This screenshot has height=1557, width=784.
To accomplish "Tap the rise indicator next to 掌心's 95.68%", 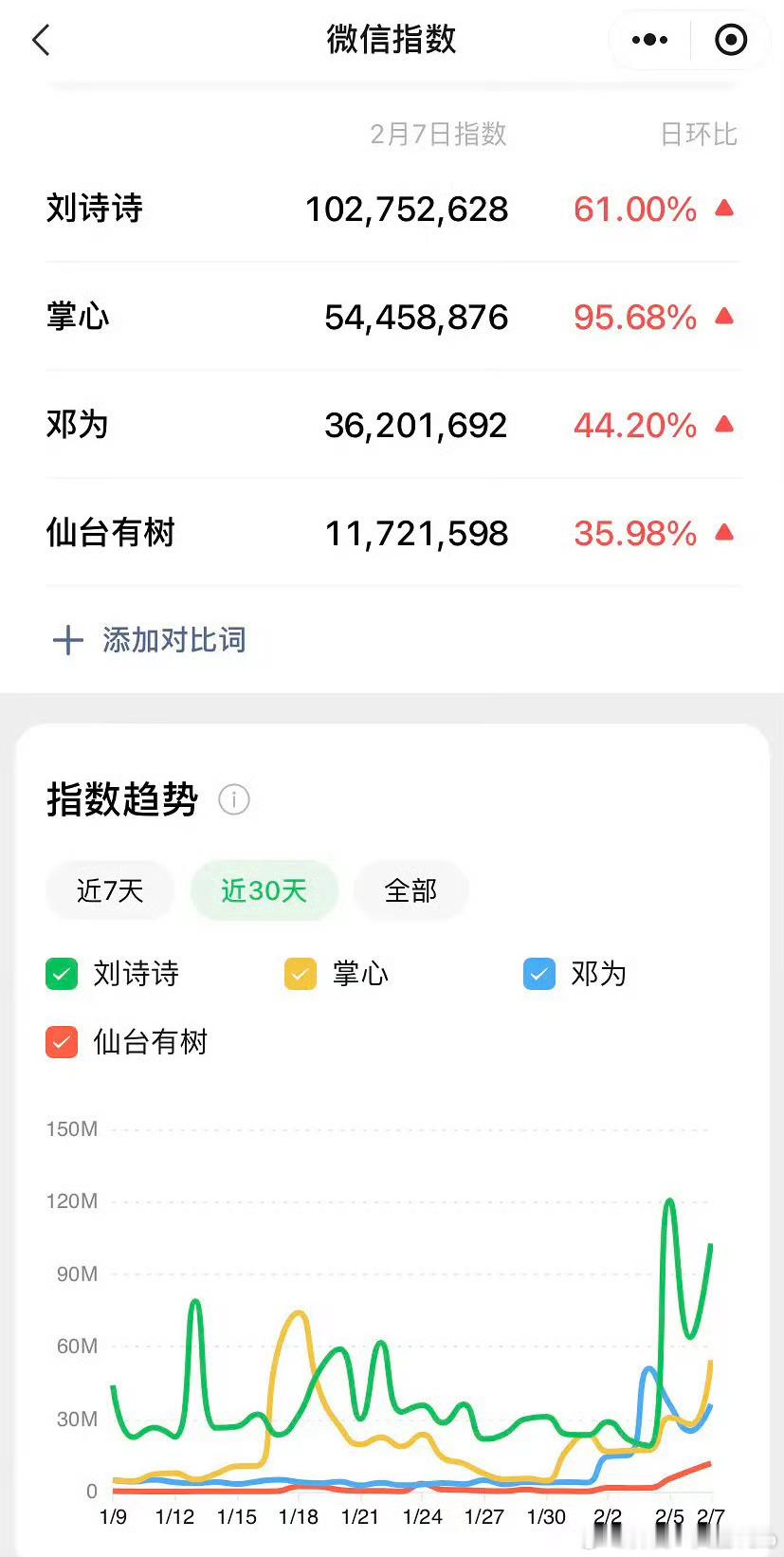I will (x=723, y=317).
